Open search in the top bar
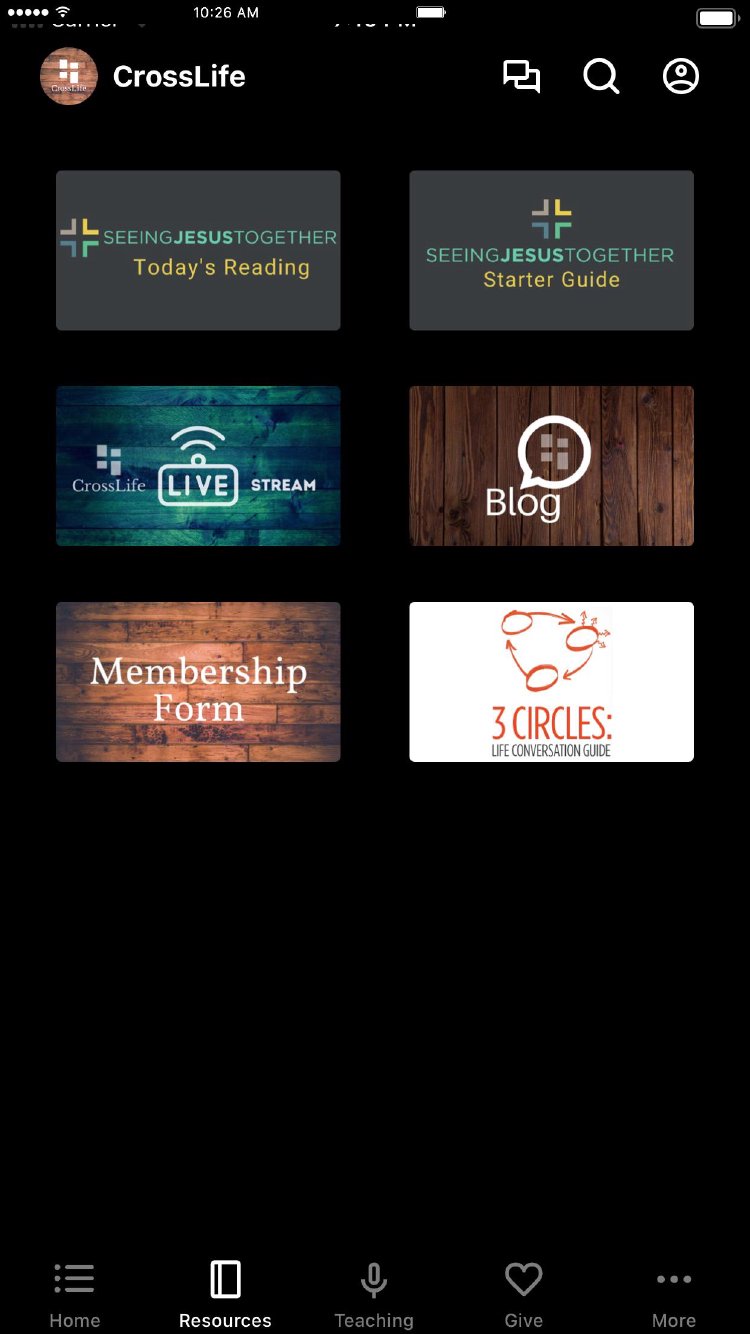 pos(601,77)
